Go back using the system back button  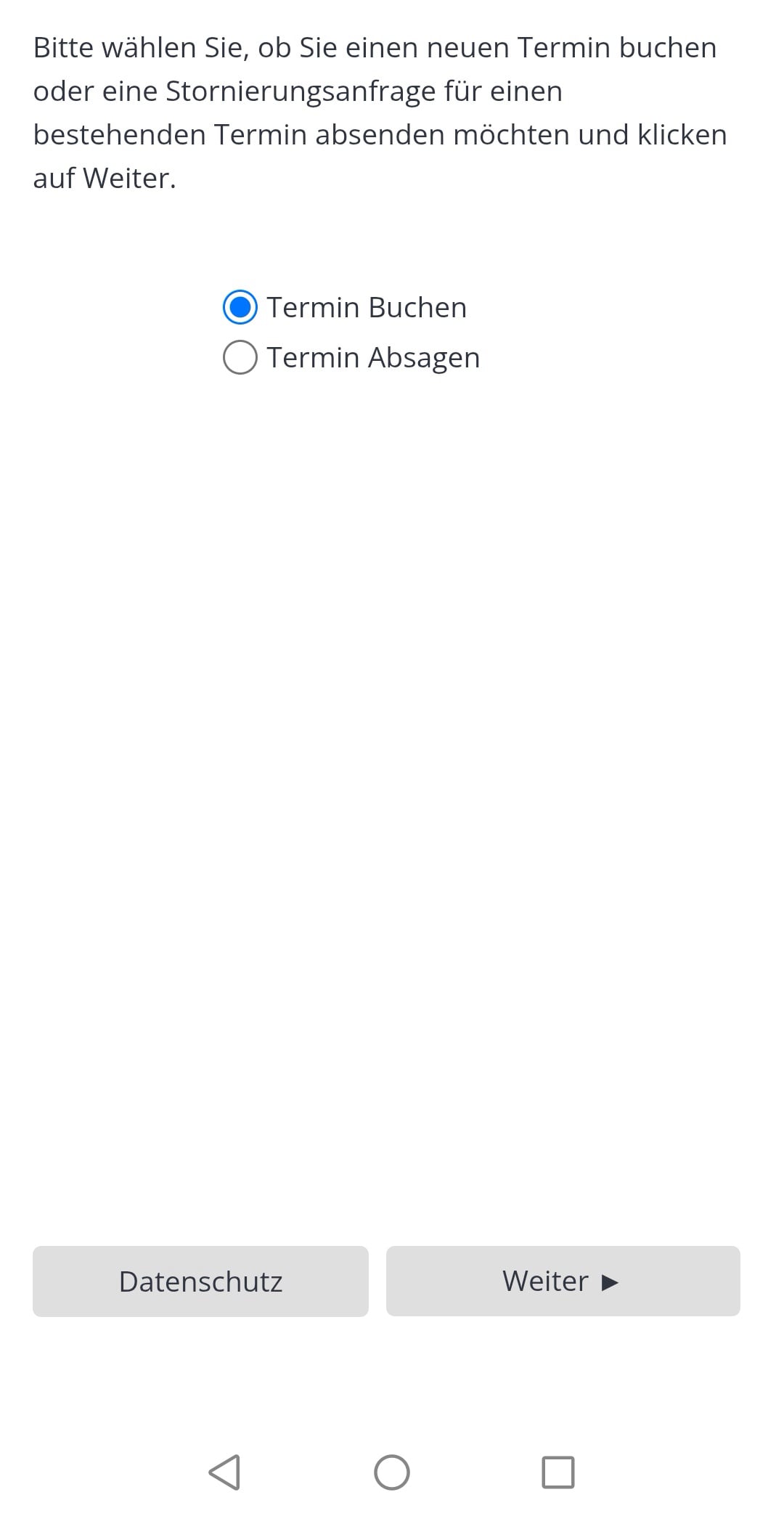pyautogui.click(x=224, y=1472)
